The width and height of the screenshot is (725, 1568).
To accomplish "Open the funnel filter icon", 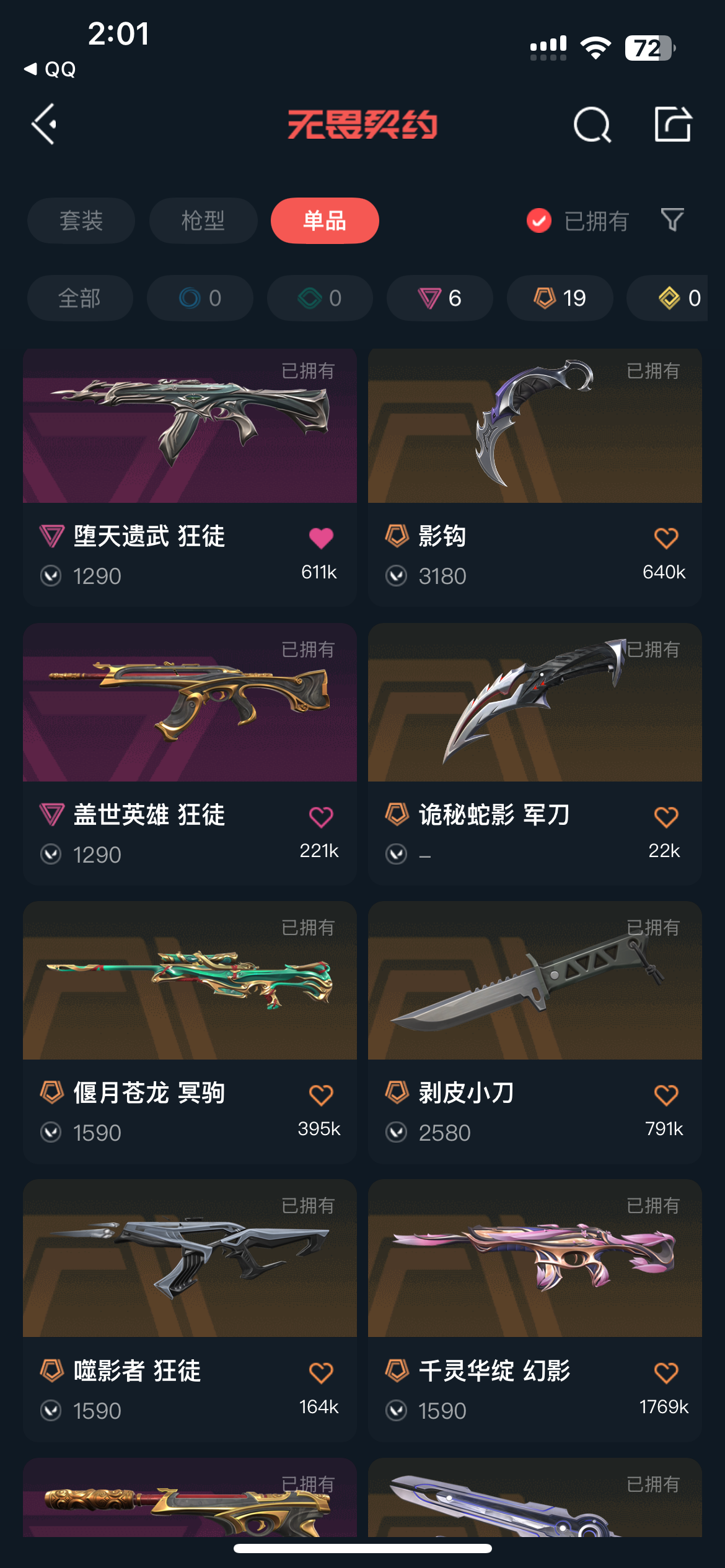I will (x=672, y=220).
